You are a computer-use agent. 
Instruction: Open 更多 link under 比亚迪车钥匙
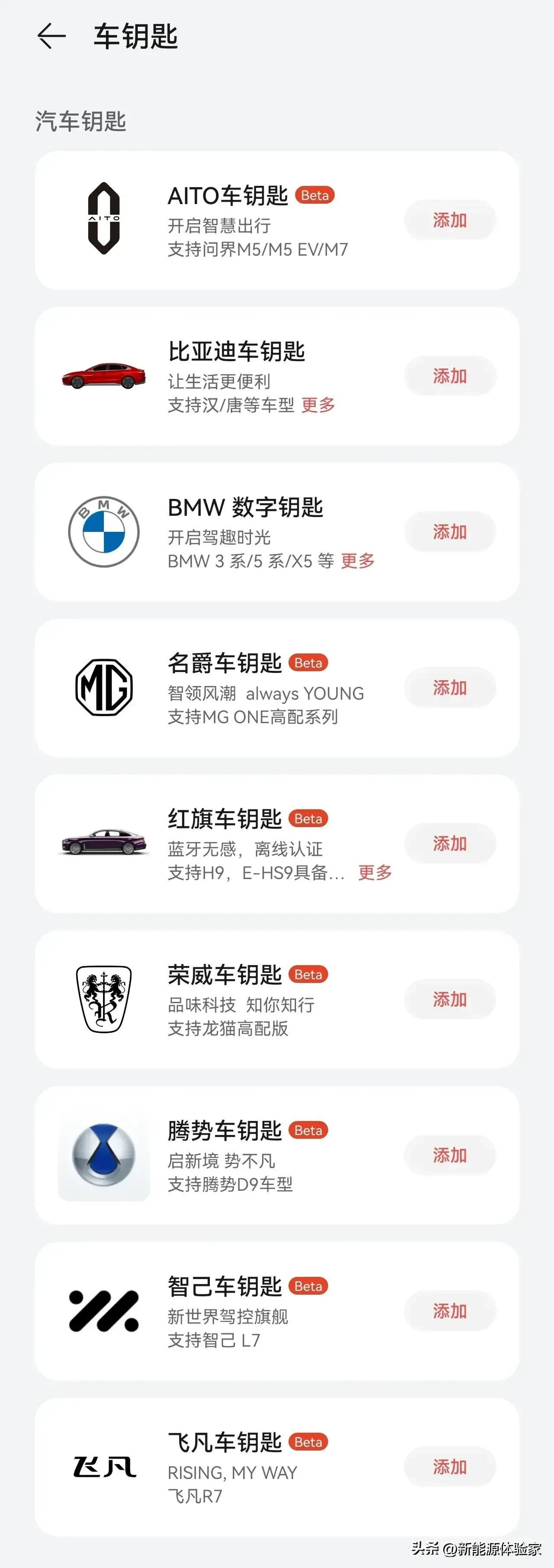318,405
